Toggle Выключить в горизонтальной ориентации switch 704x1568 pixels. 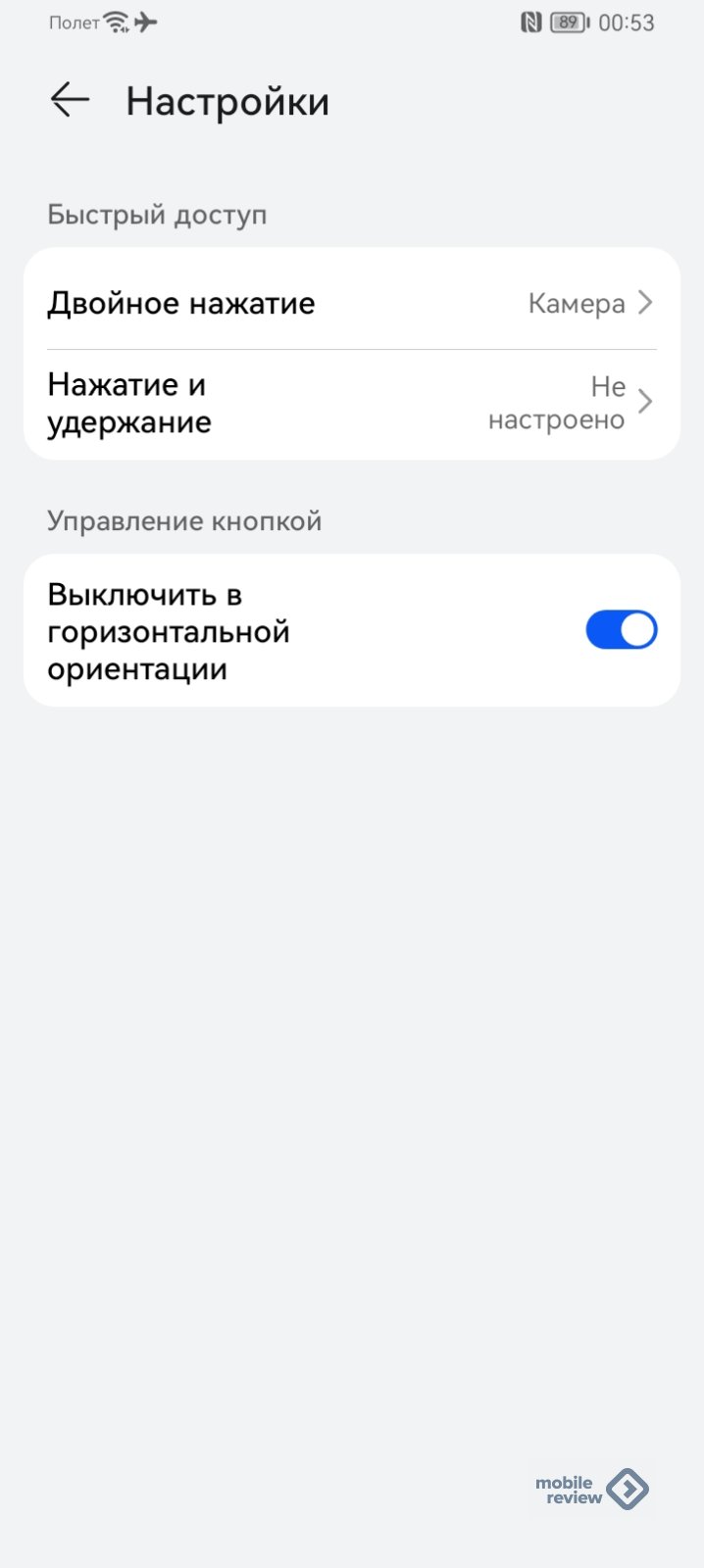(622, 630)
